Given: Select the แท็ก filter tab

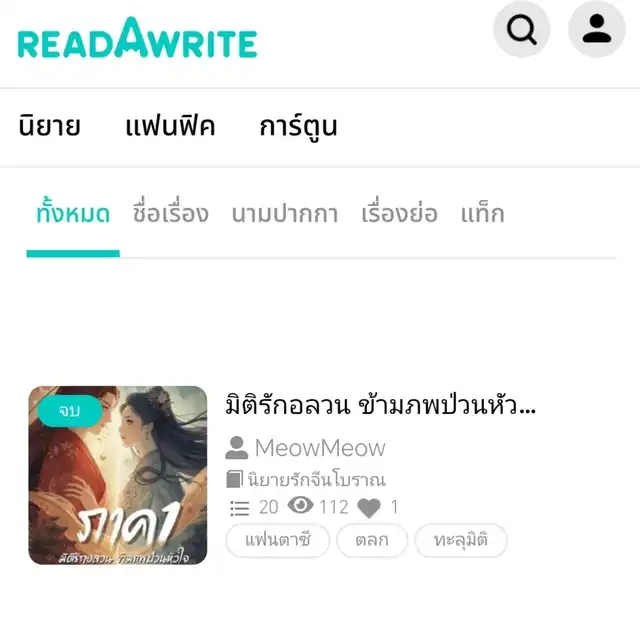Looking at the screenshot, I should tap(482, 214).
